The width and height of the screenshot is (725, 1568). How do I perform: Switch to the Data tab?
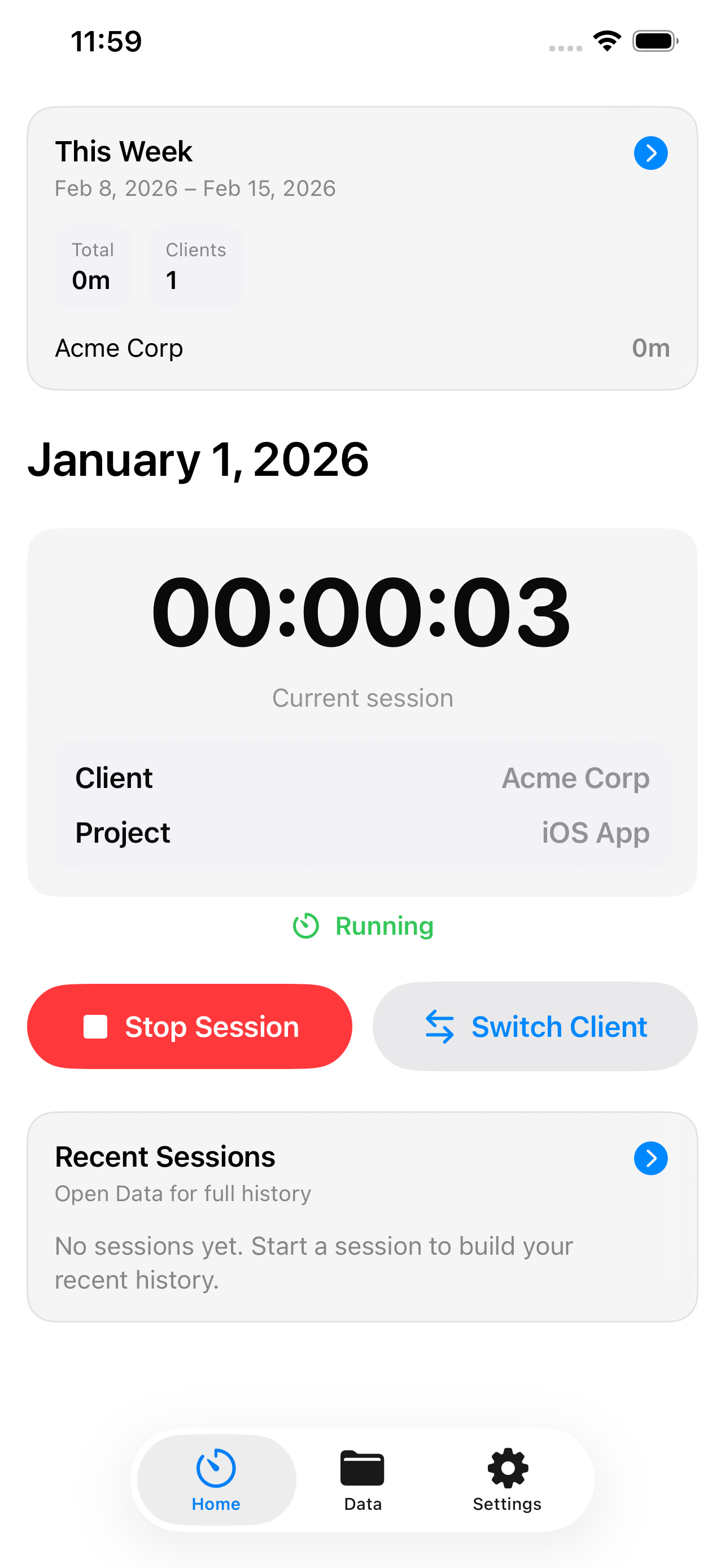[362, 1479]
